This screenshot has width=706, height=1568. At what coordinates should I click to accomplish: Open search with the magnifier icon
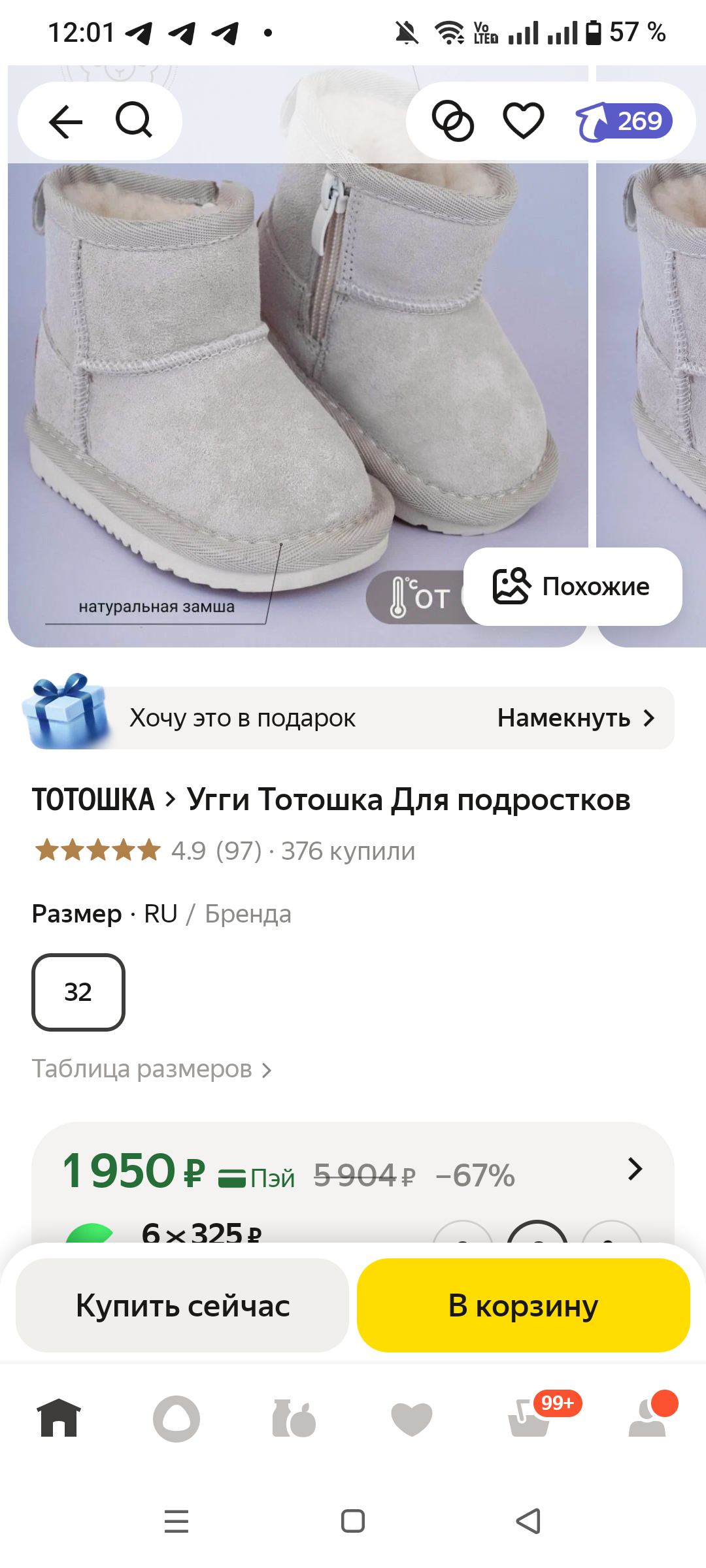coord(134,121)
